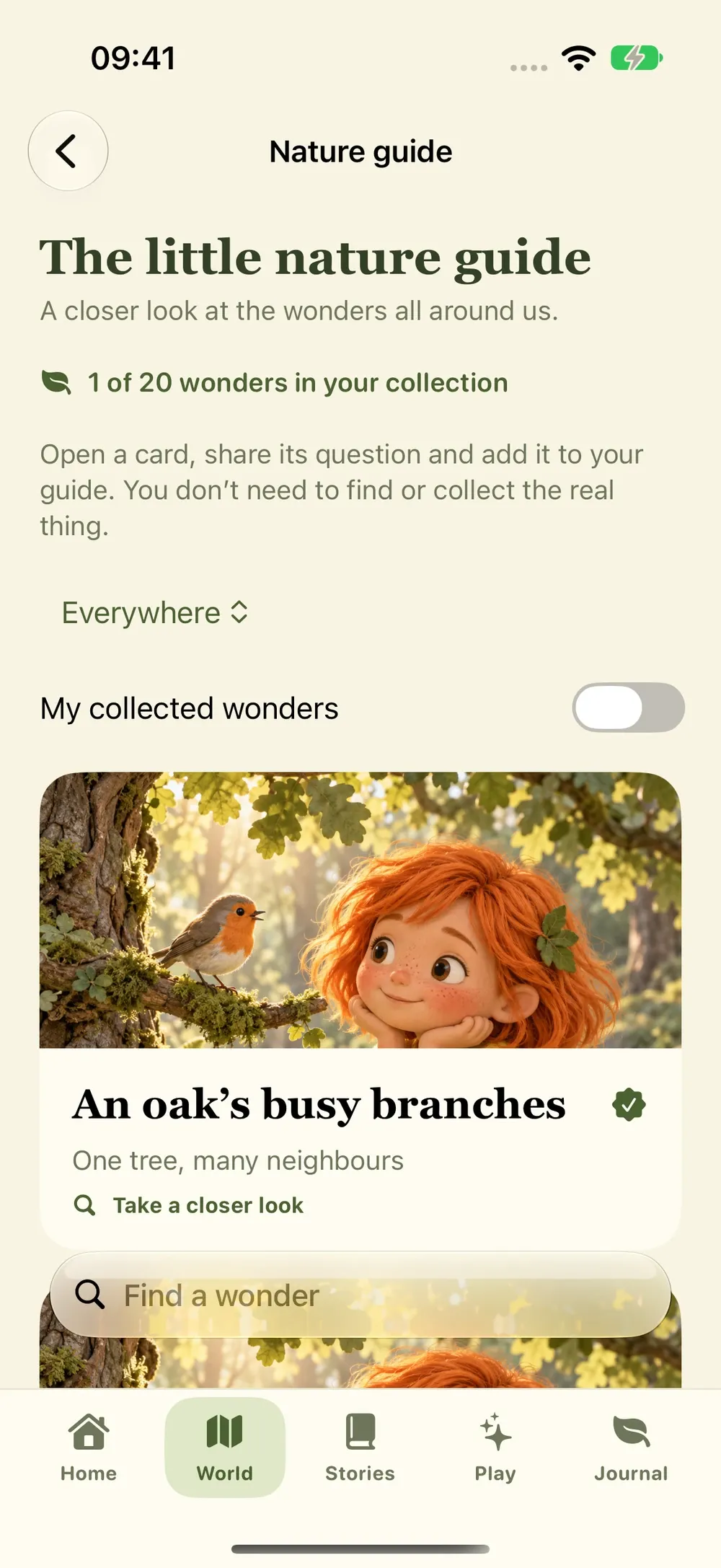721x1568 pixels.
Task: Tap the Find a wonder search field
Action: [360, 1295]
